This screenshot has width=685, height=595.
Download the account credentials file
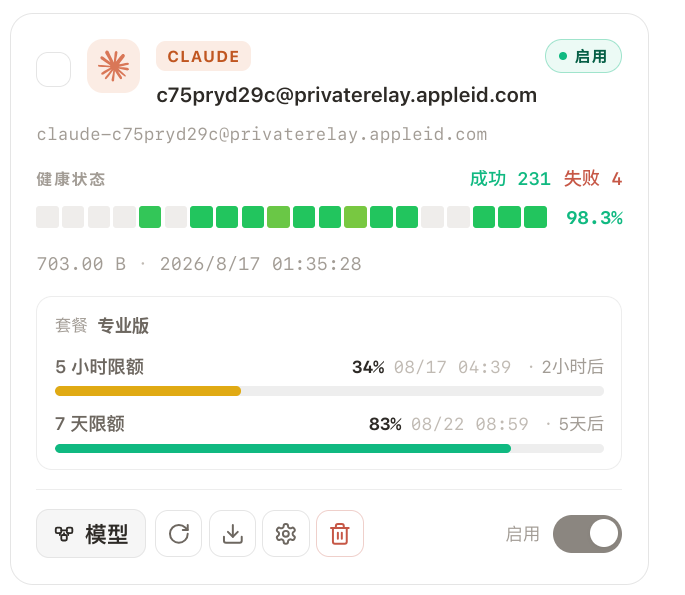232,533
